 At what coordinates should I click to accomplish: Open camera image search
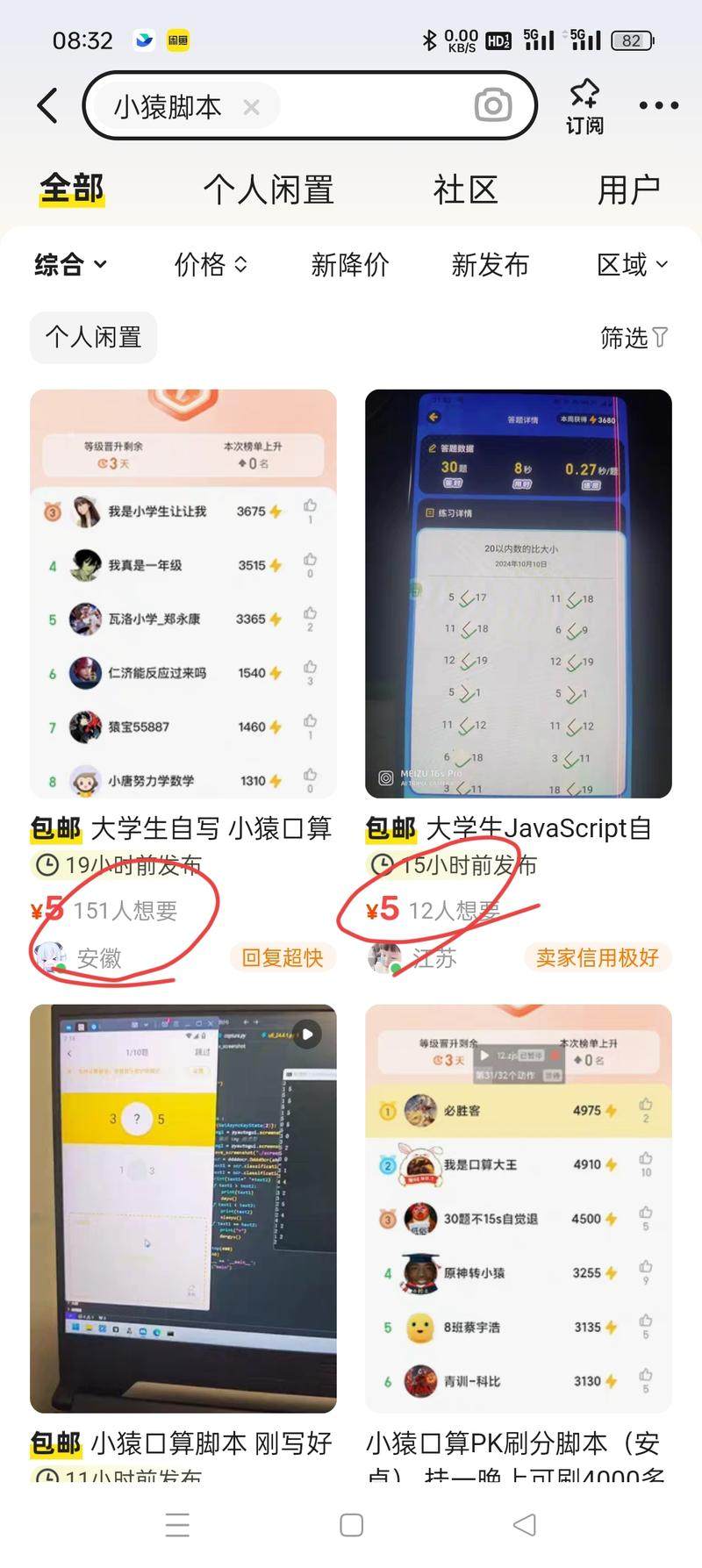492,106
